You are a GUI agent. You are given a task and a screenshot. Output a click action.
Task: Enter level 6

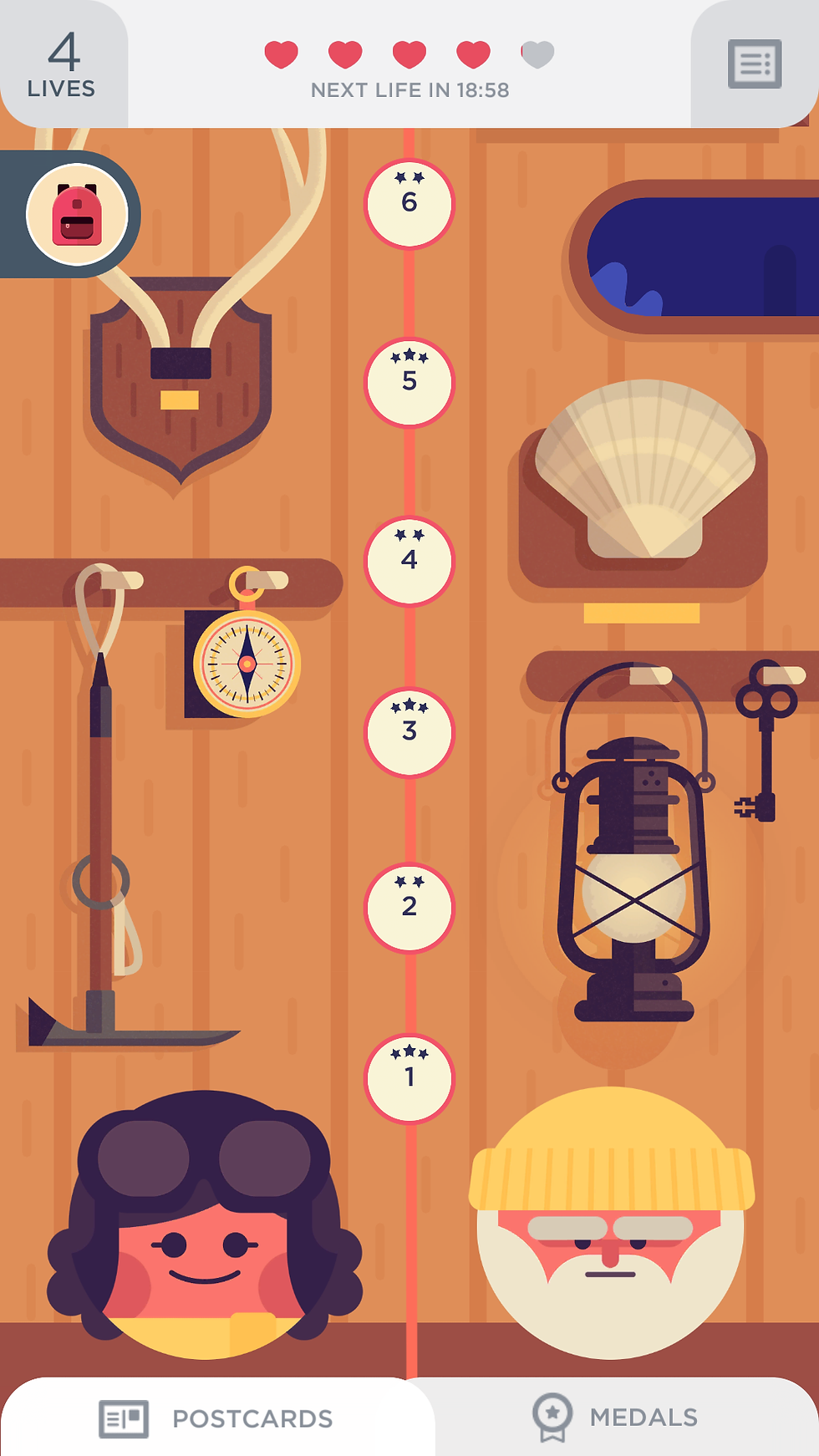(x=409, y=203)
